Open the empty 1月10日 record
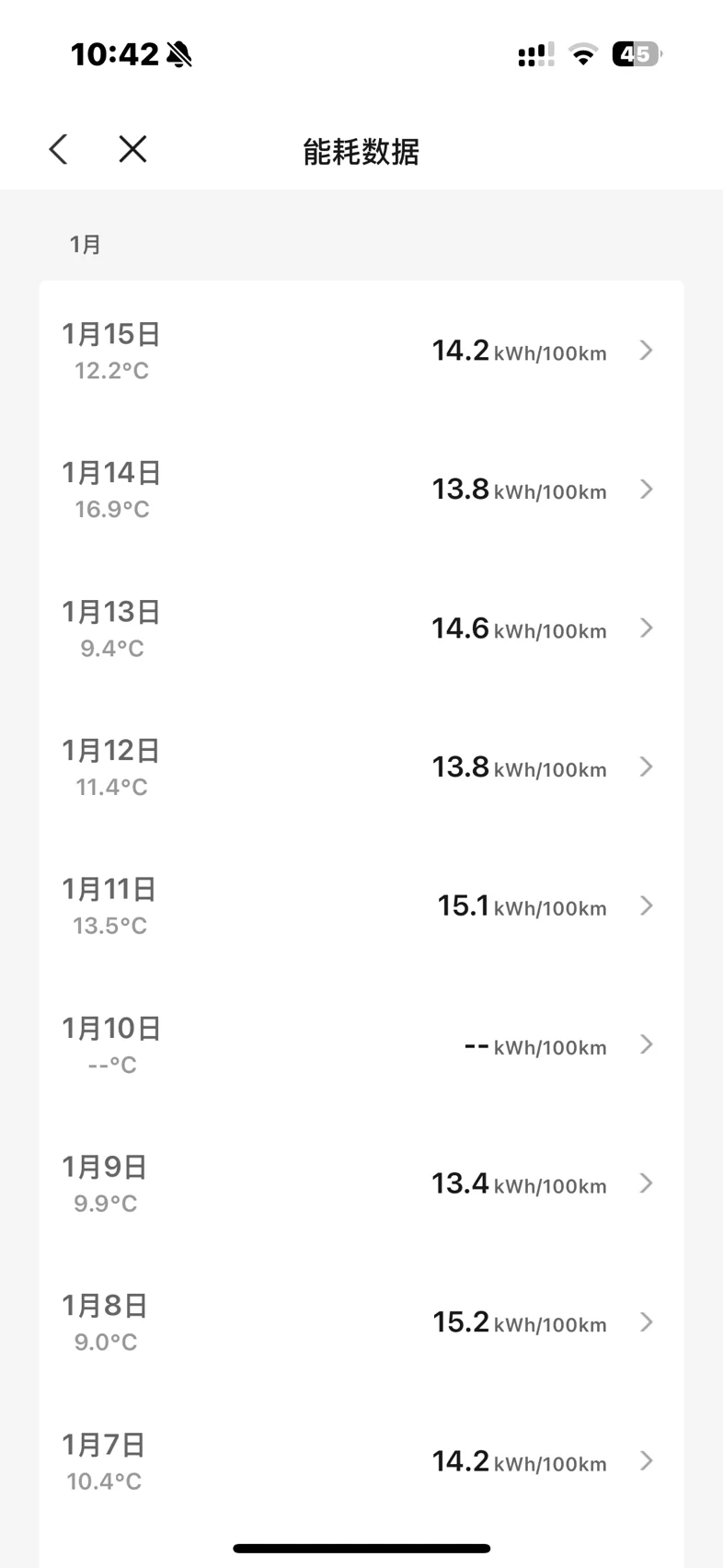 tap(361, 1045)
